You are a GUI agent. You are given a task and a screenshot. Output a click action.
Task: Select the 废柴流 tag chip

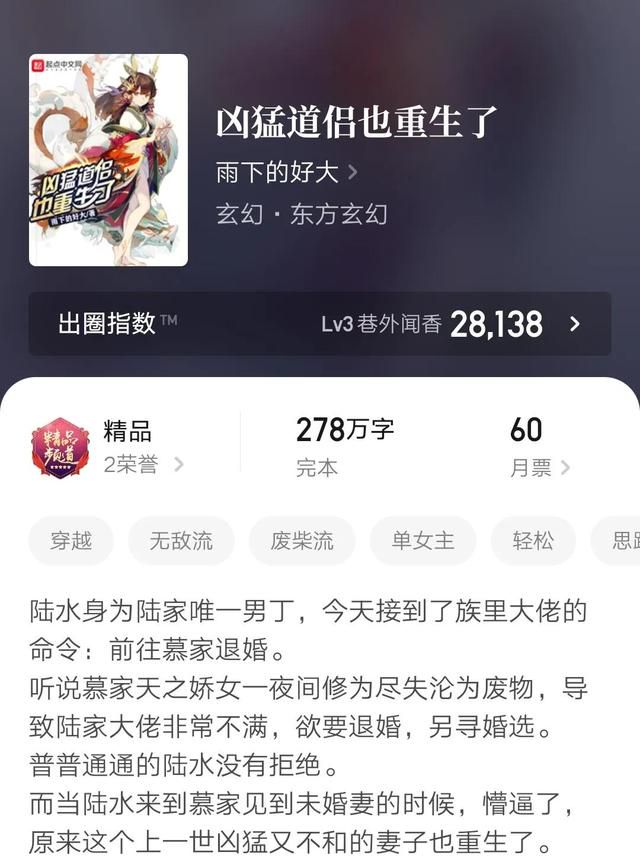(302, 541)
